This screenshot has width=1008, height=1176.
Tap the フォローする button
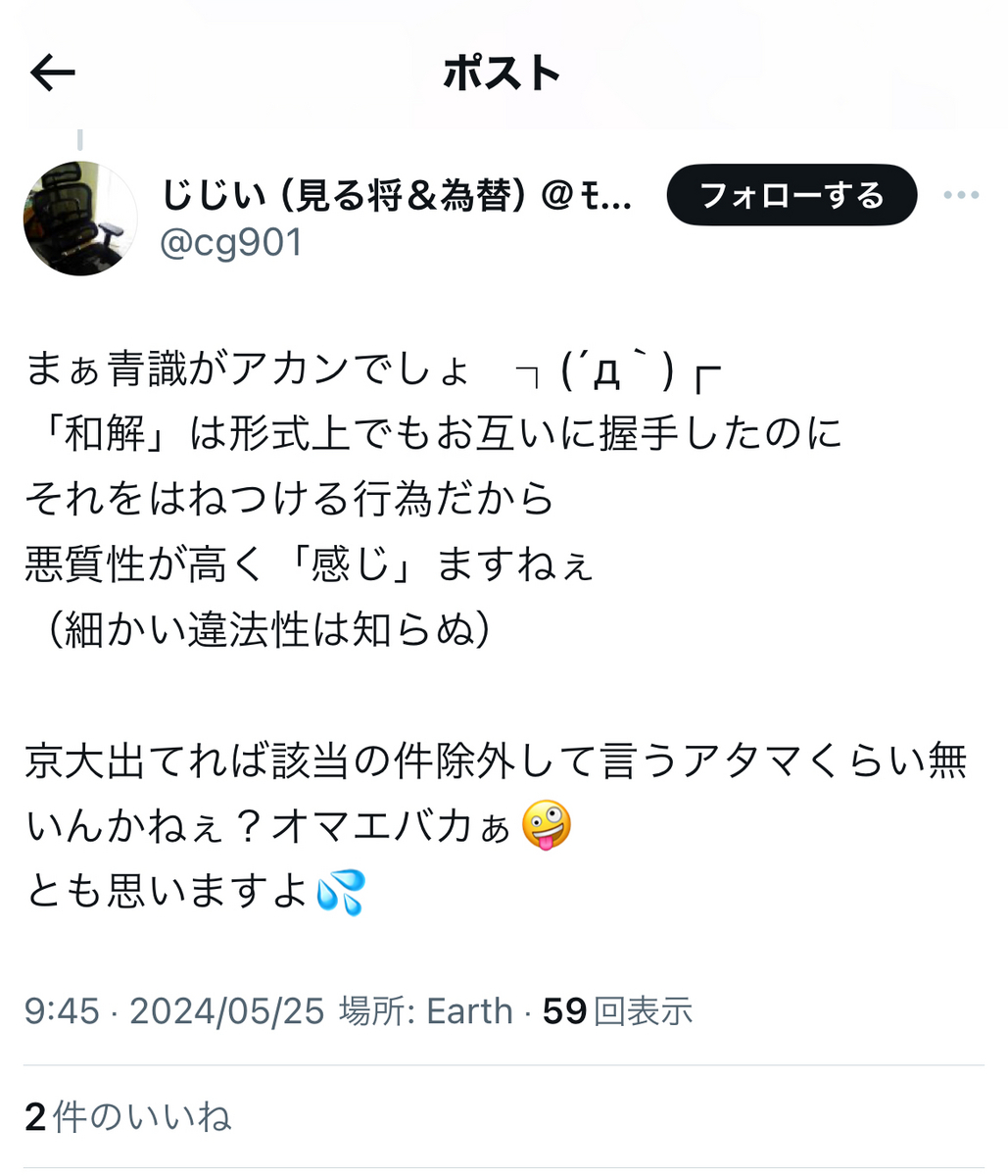[x=792, y=195]
